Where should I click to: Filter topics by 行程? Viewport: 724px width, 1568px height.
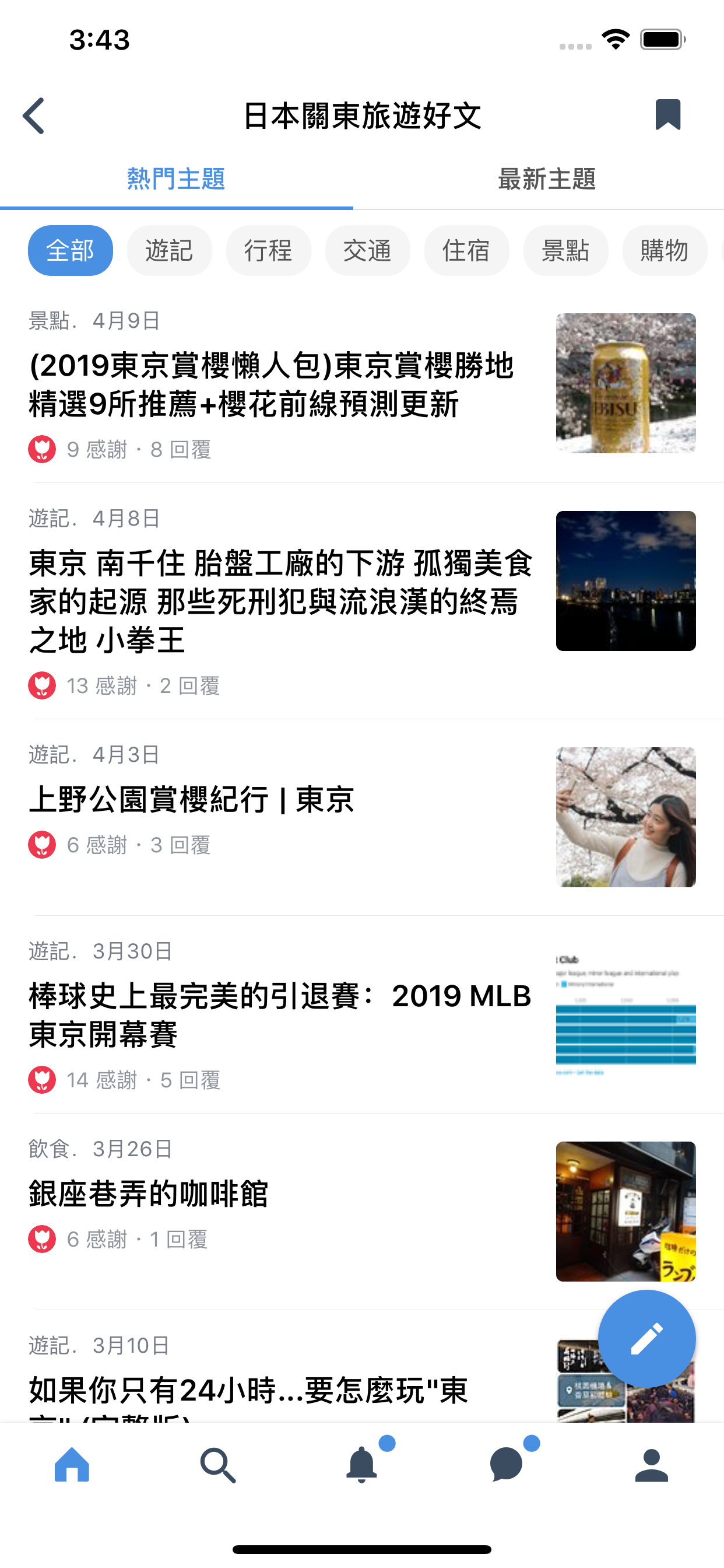click(268, 251)
